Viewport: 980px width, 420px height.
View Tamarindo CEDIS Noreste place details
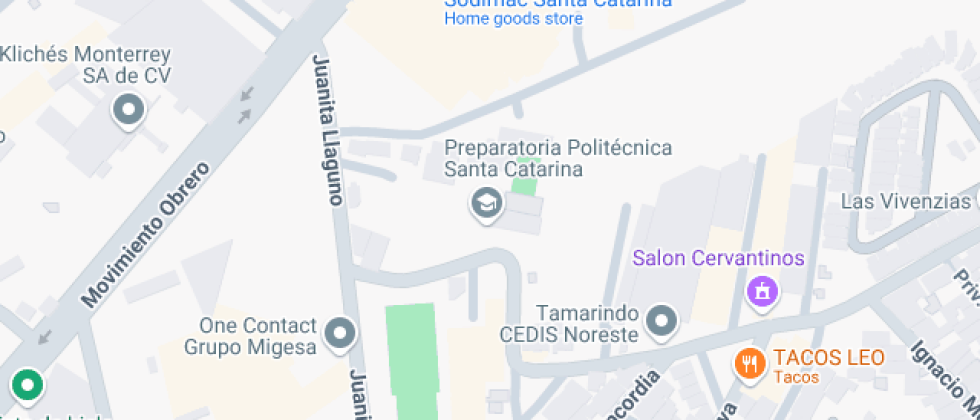tap(661, 322)
